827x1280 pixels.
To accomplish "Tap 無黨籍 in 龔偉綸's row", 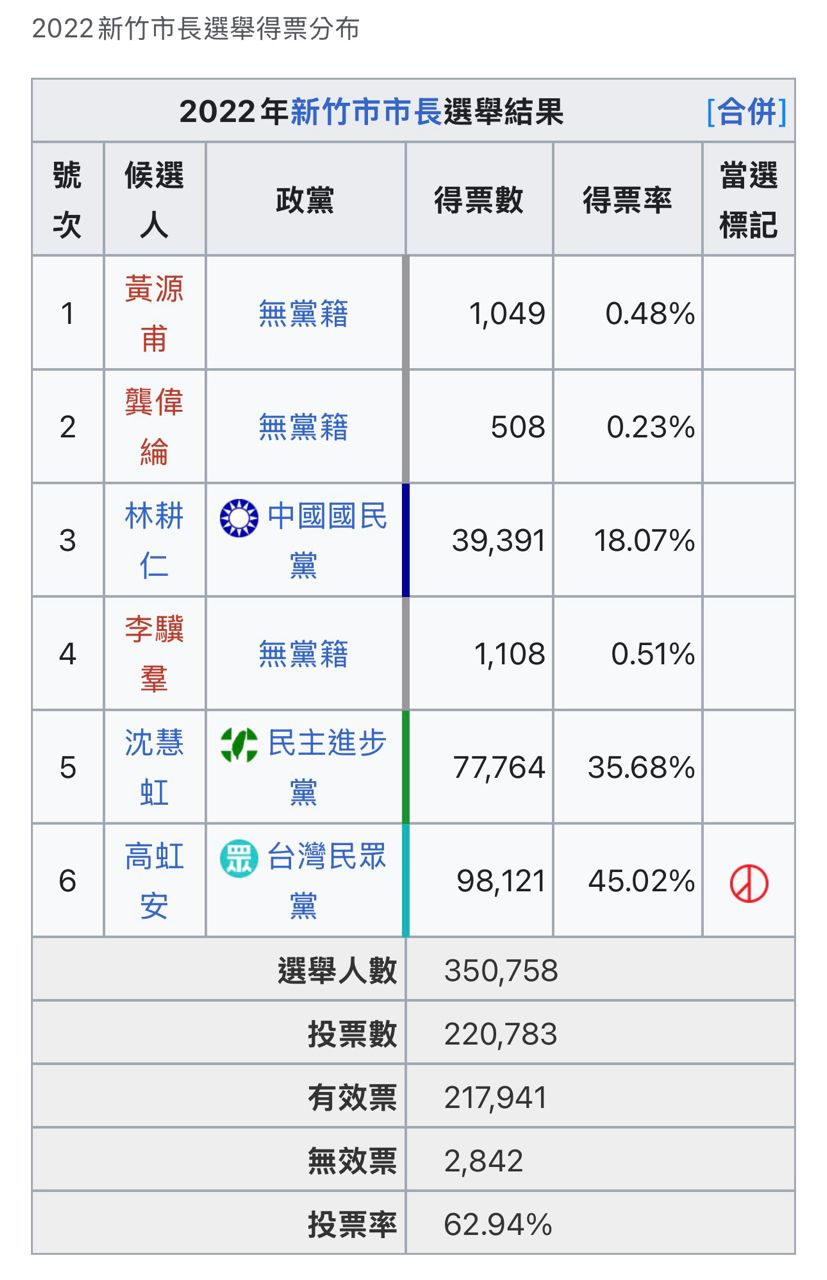I will click(303, 427).
